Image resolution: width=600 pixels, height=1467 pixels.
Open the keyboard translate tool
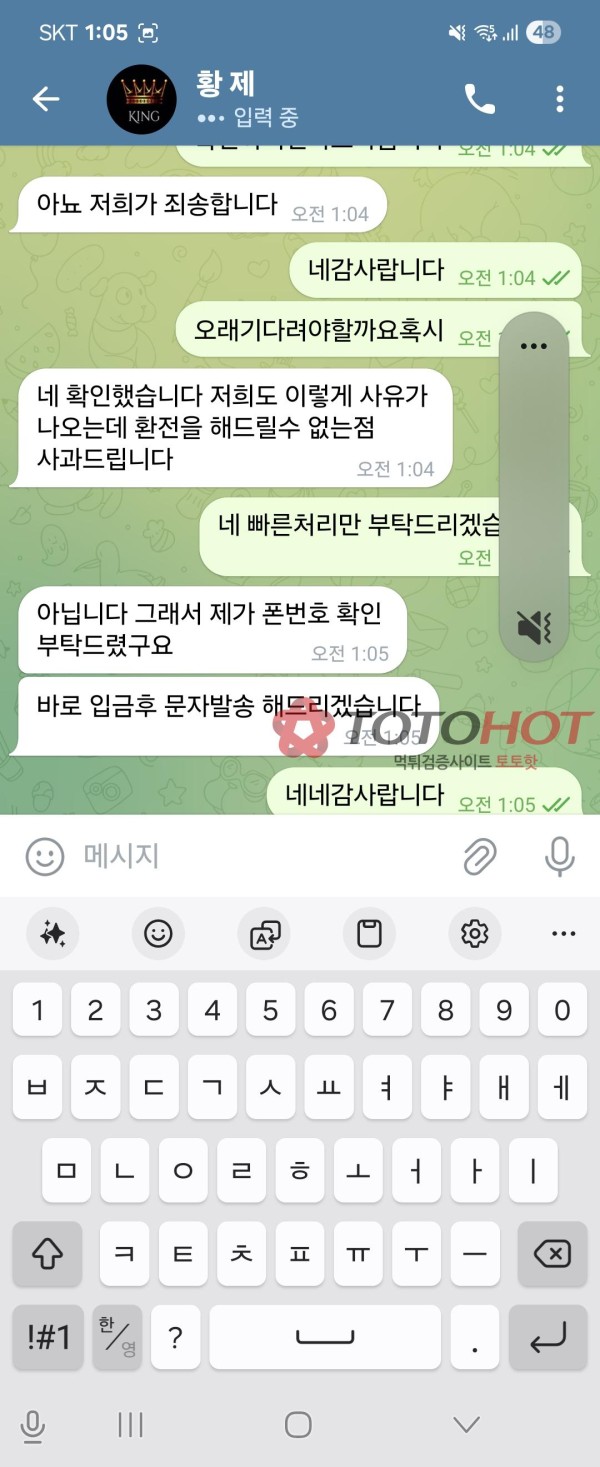pyautogui.click(x=265, y=934)
